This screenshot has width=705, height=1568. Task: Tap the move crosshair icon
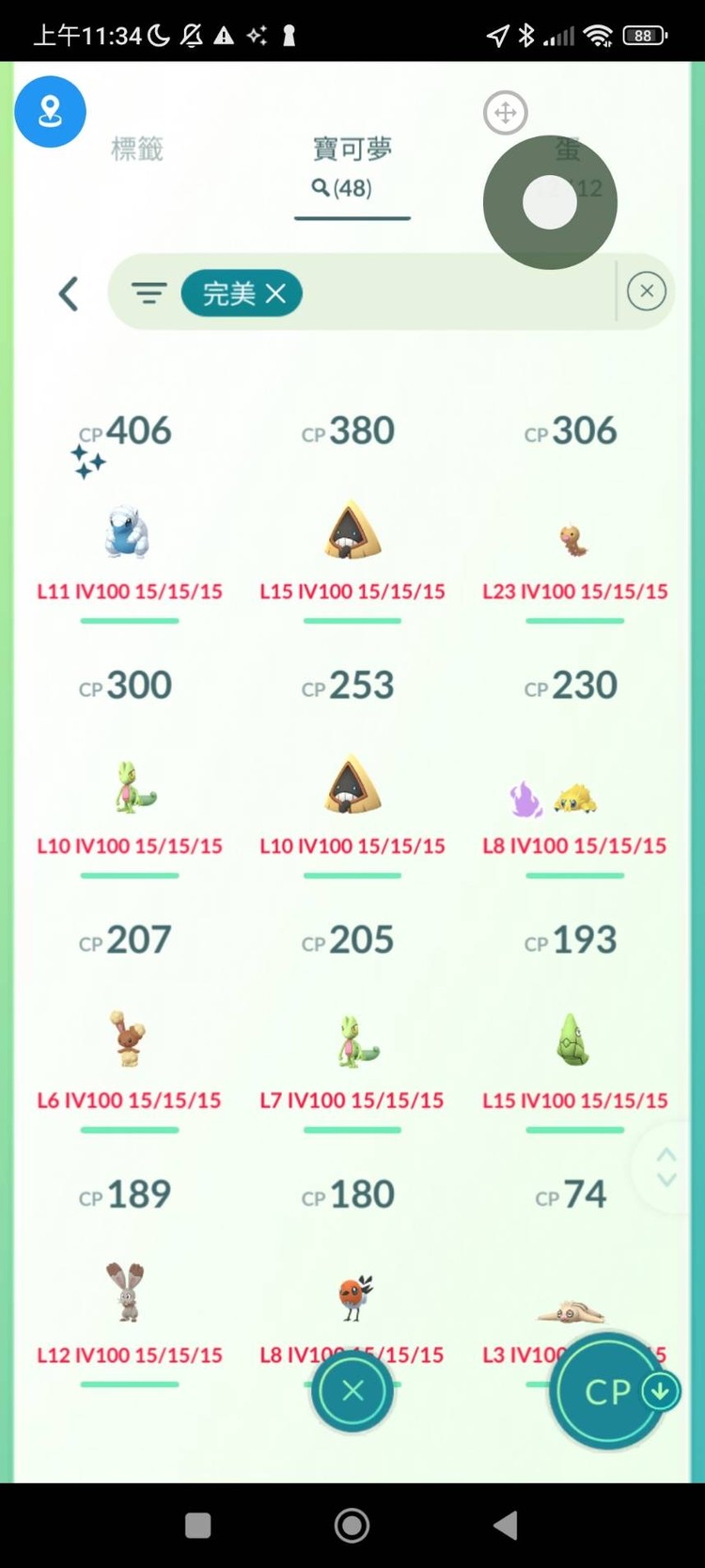(506, 113)
